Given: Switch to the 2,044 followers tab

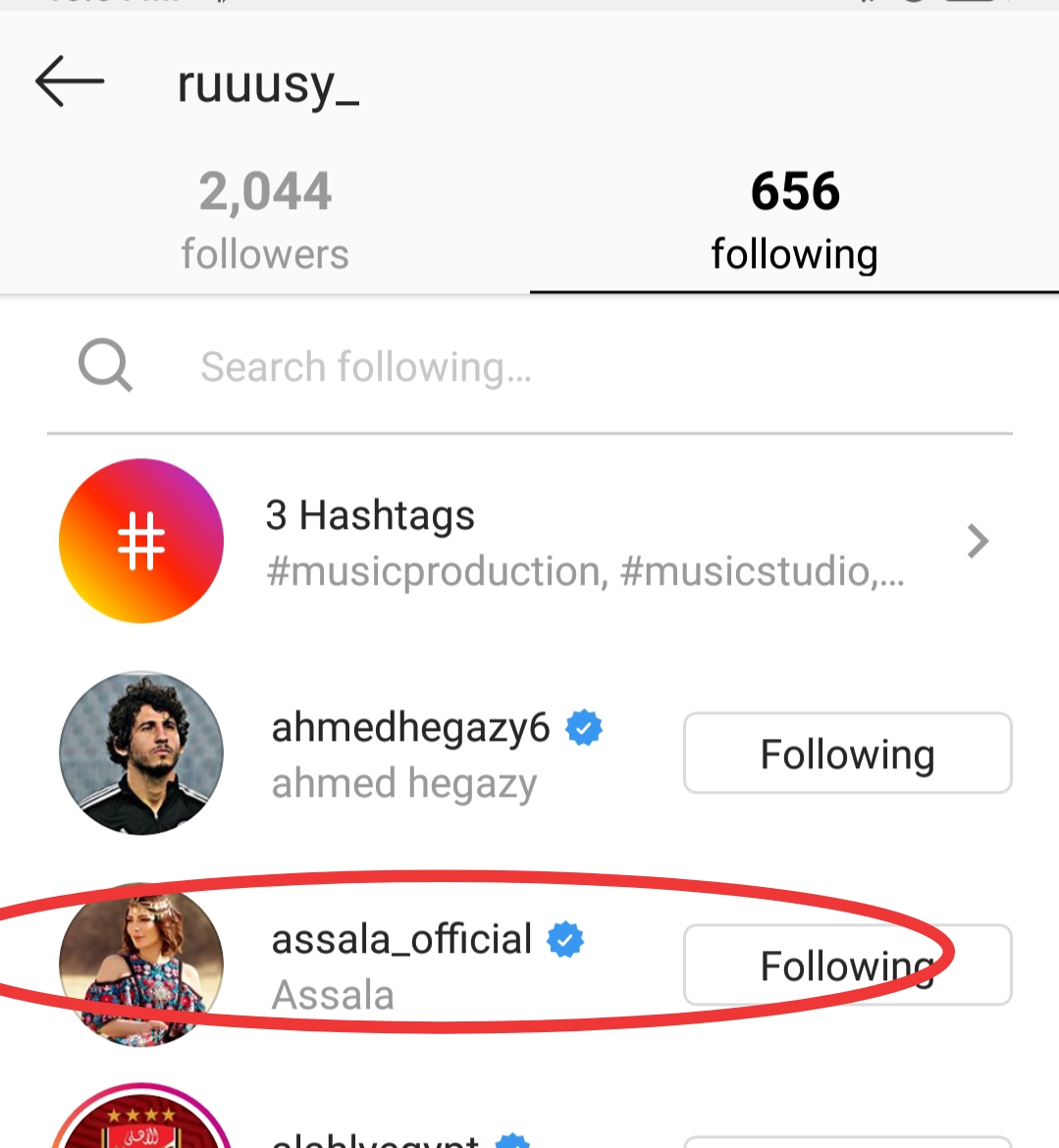Looking at the screenshot, I should (x=265, y=220).
